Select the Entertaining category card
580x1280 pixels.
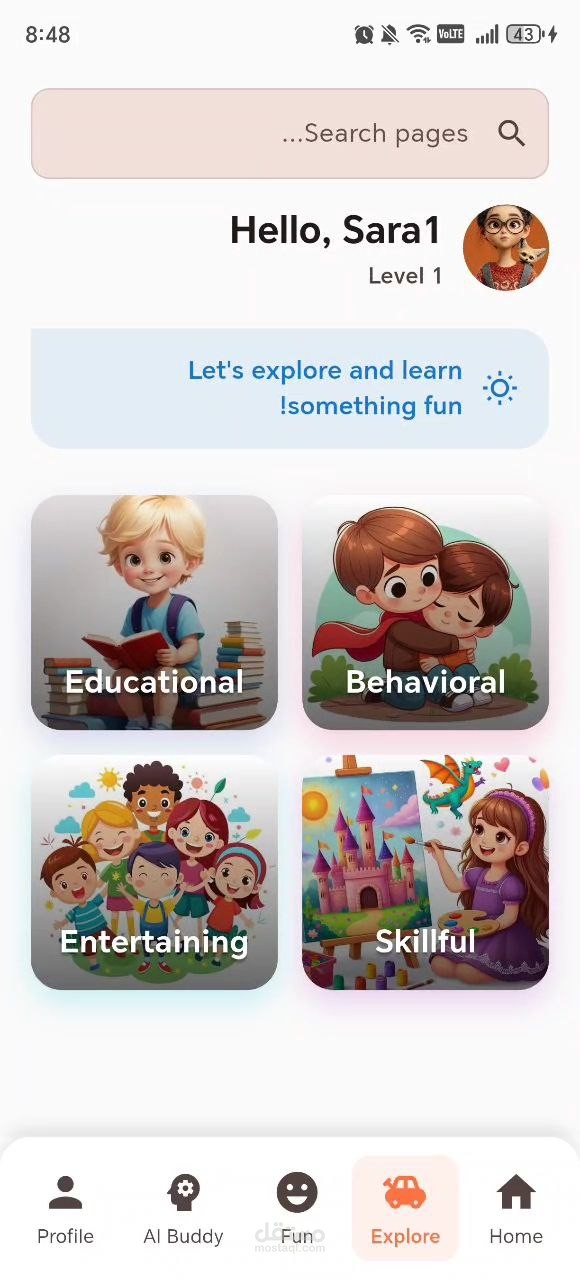(x=154, y=872)
